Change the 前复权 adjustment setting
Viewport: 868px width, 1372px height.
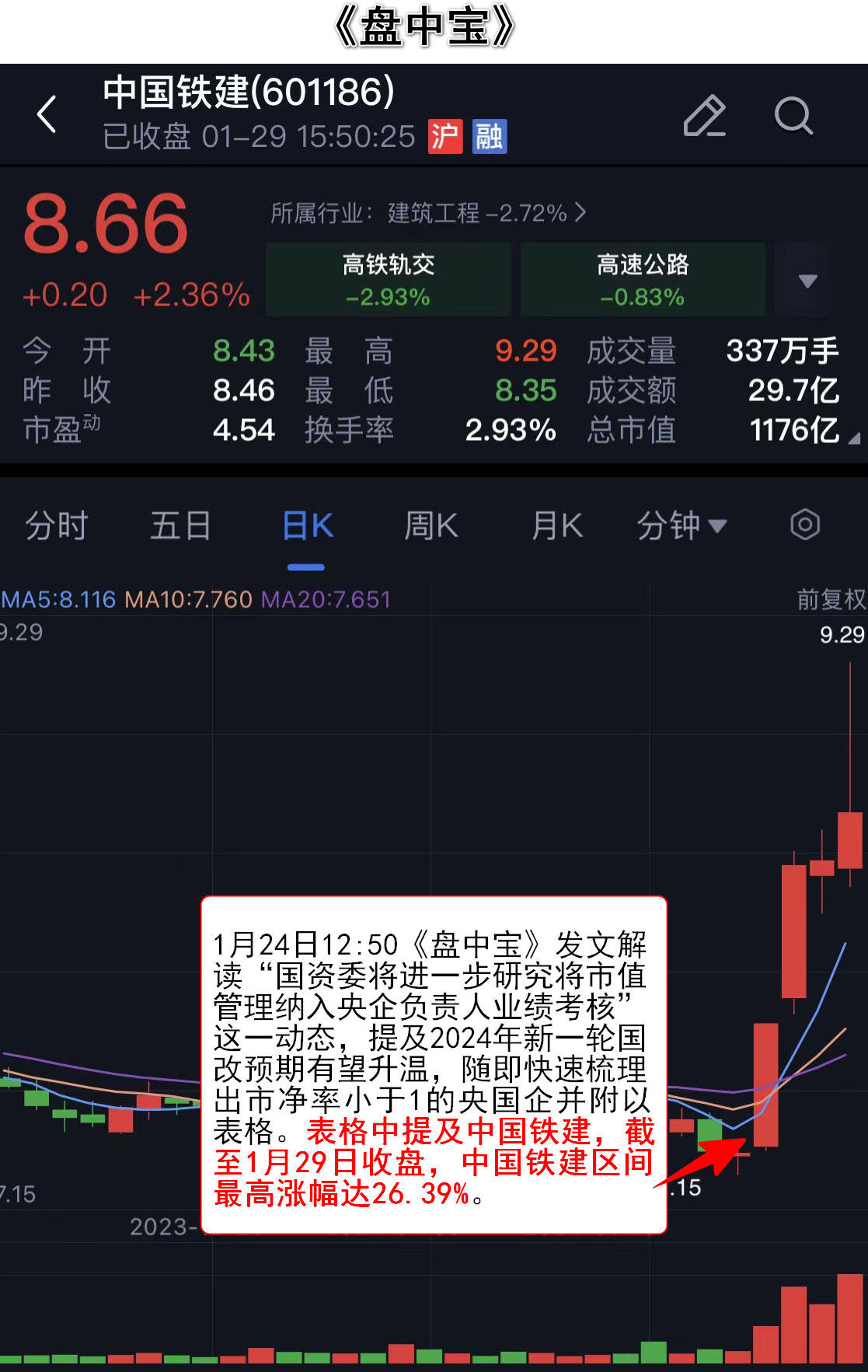830,599
